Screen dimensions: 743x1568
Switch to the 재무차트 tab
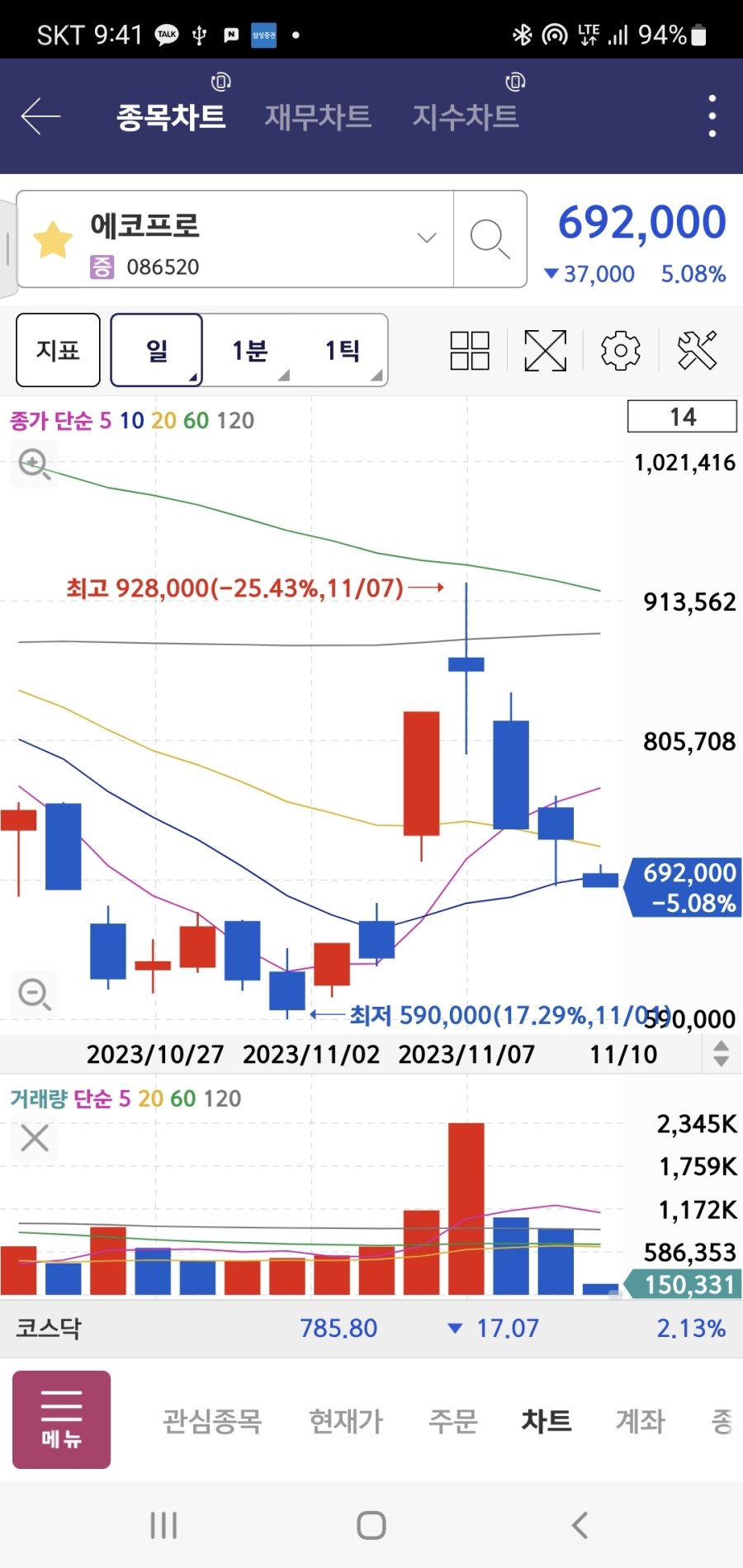point(318,116)
